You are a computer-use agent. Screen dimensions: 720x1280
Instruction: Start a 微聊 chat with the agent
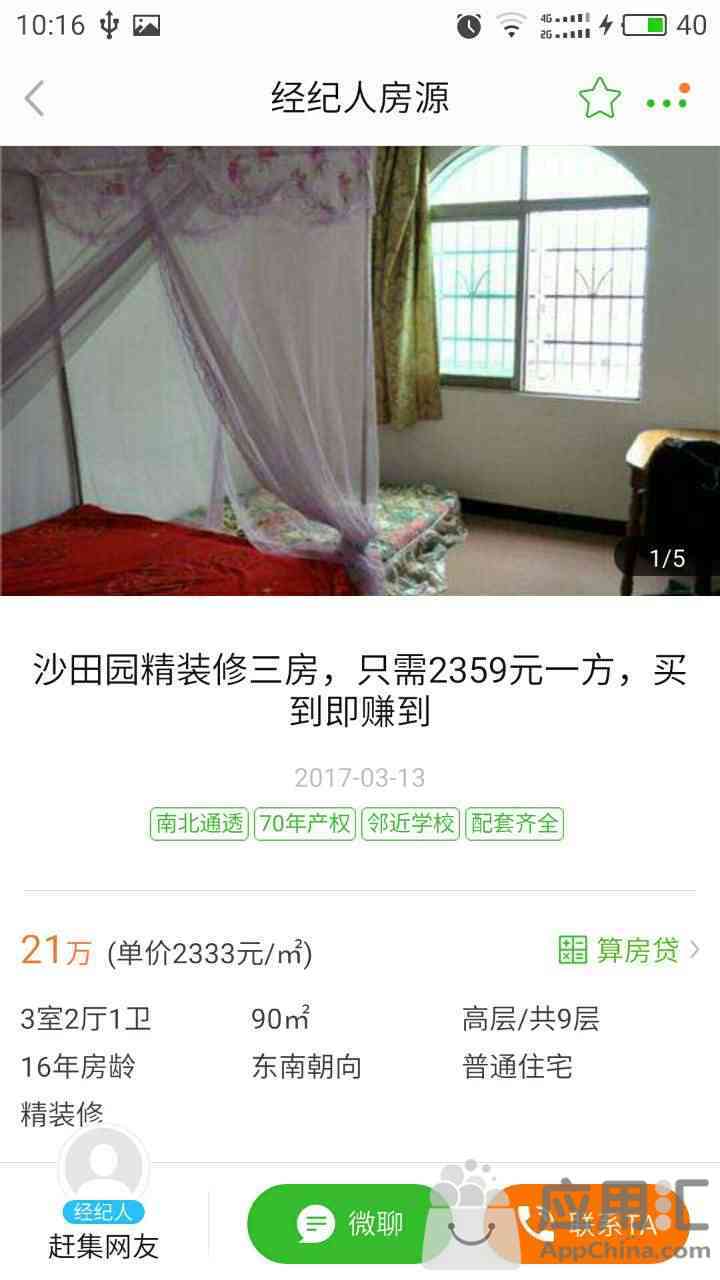click(350, 1222)
